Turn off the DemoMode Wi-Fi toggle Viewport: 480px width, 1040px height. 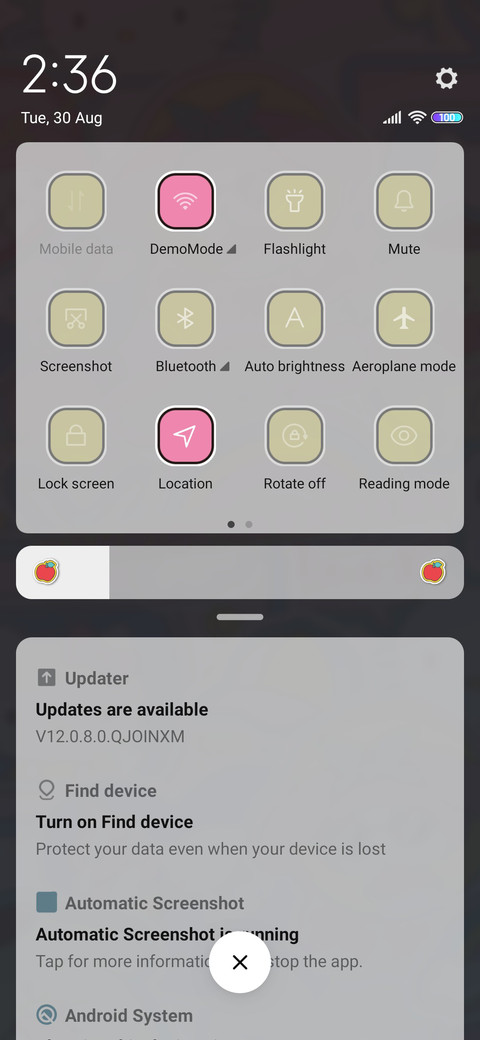pos(186,201)
